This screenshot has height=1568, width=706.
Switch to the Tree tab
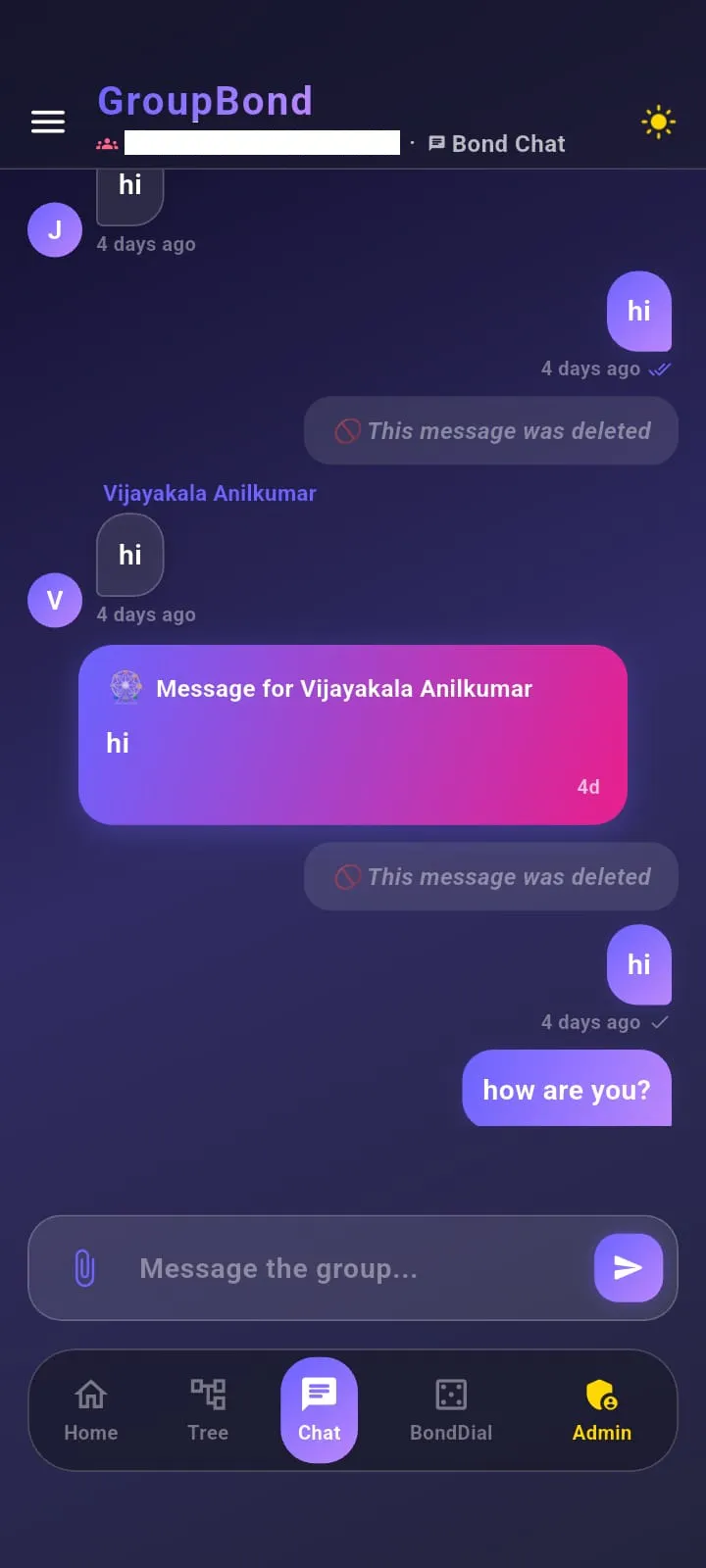[208, 1410]
